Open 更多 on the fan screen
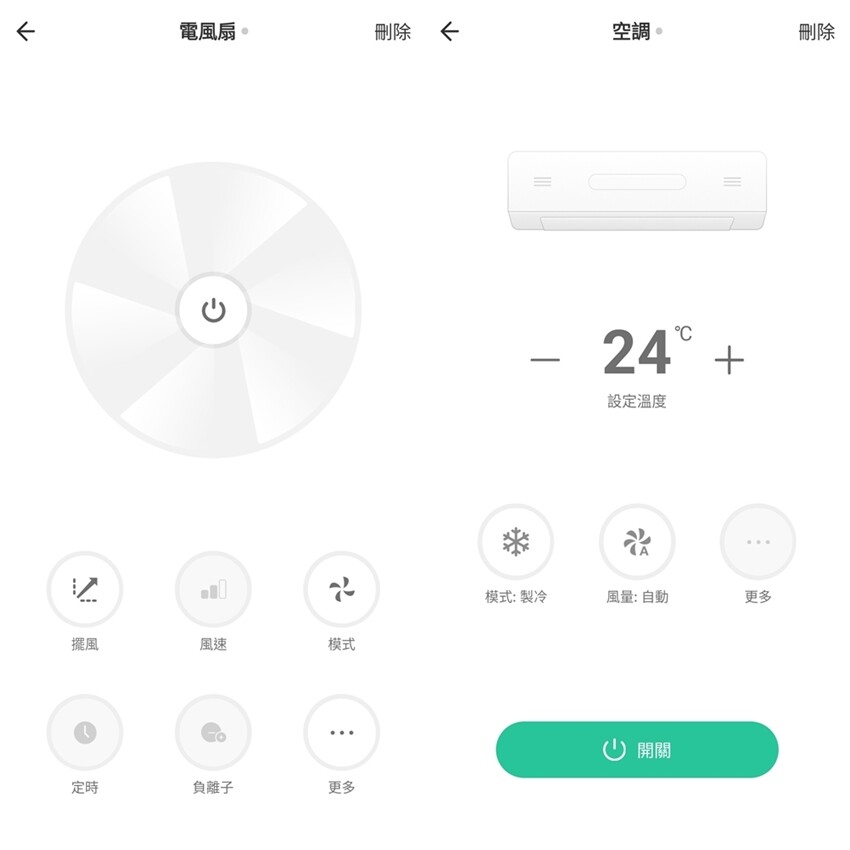 341,733
